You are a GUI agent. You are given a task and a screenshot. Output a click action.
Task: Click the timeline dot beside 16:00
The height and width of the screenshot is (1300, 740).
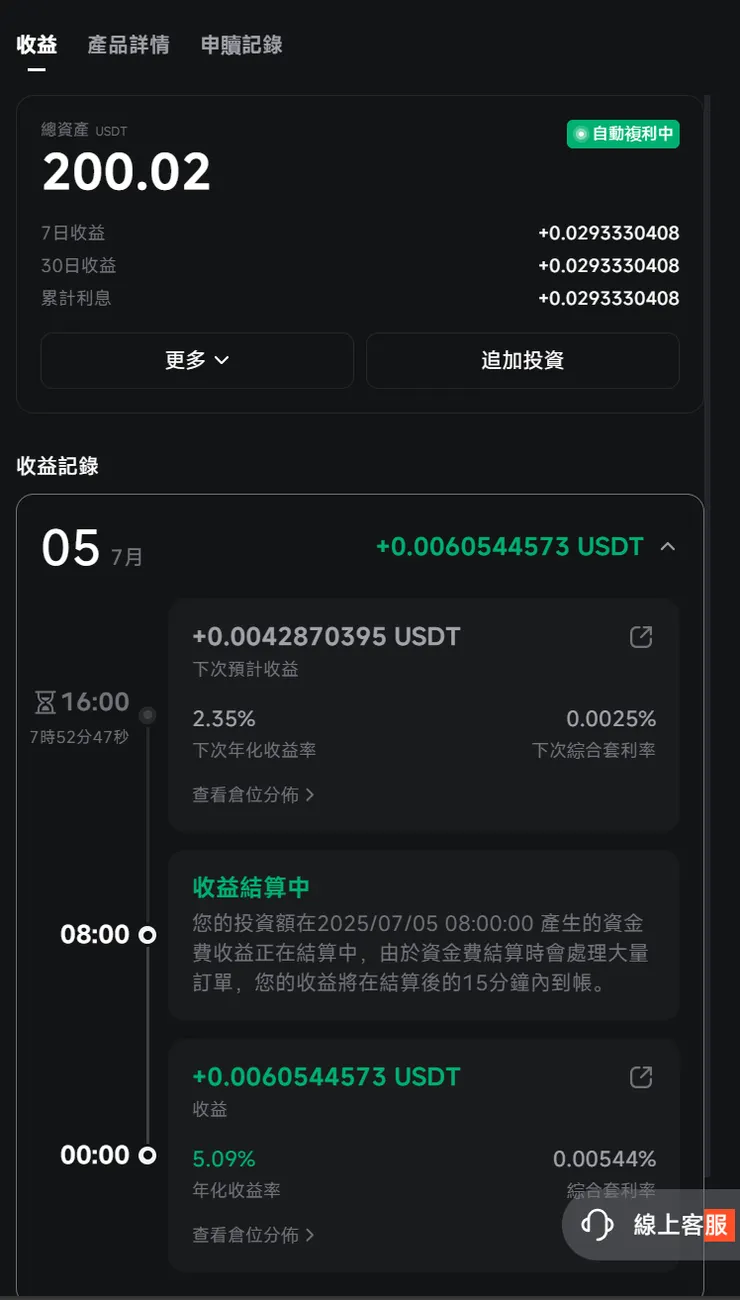147,715
